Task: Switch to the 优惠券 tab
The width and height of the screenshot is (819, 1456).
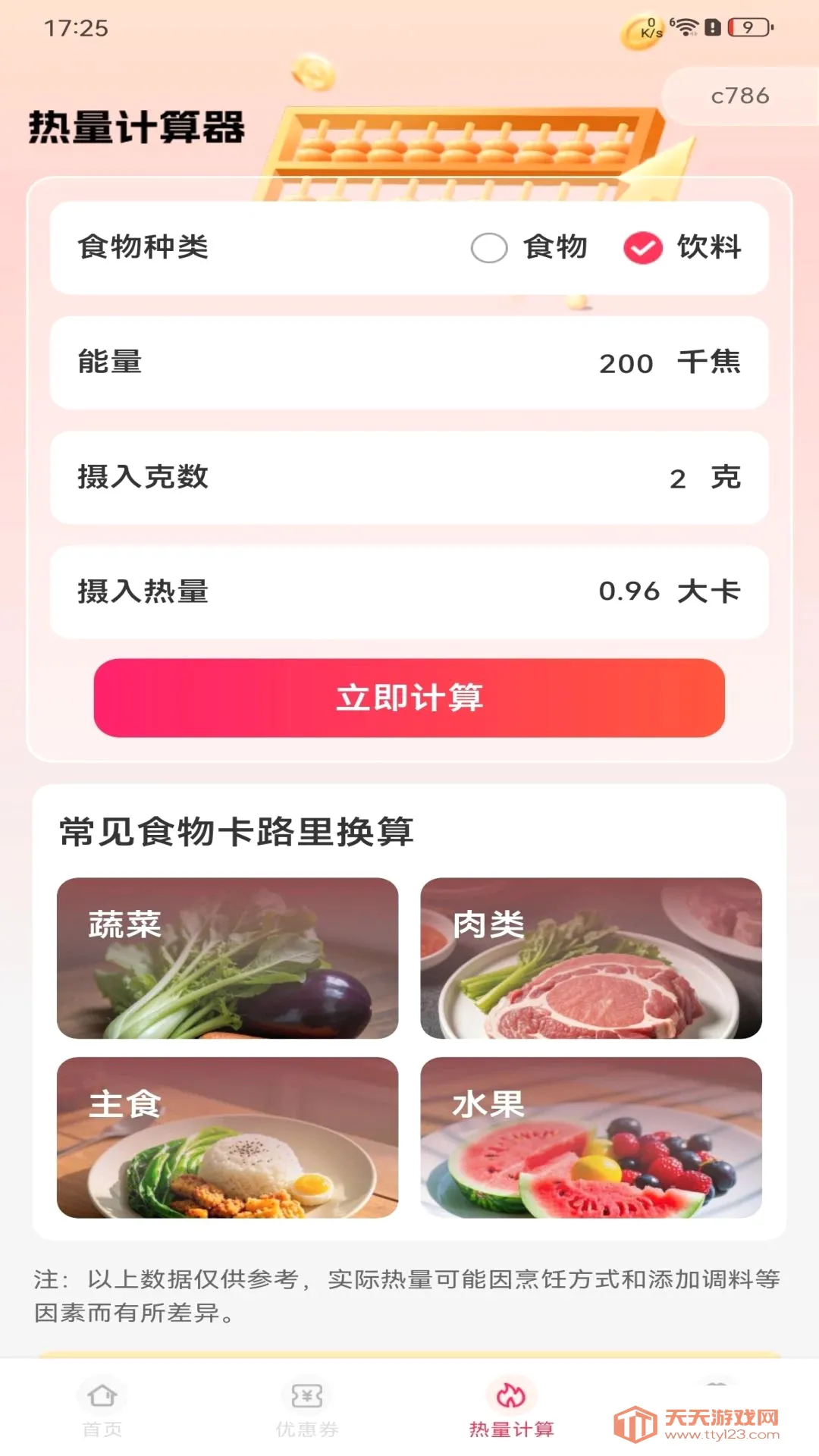Action: click(307, 1409)
